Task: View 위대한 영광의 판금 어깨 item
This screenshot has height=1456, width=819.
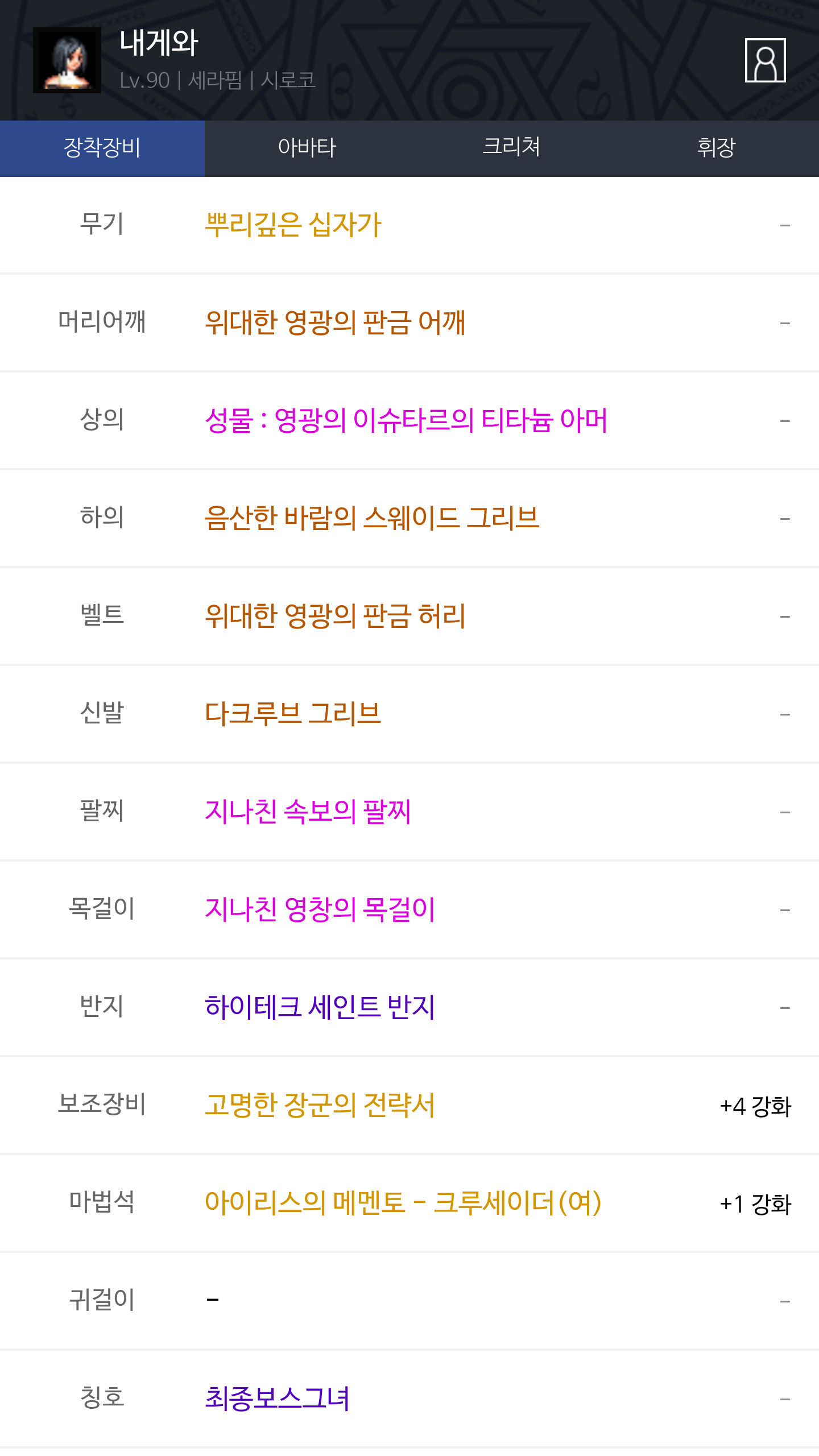Action: click(335, 322)
